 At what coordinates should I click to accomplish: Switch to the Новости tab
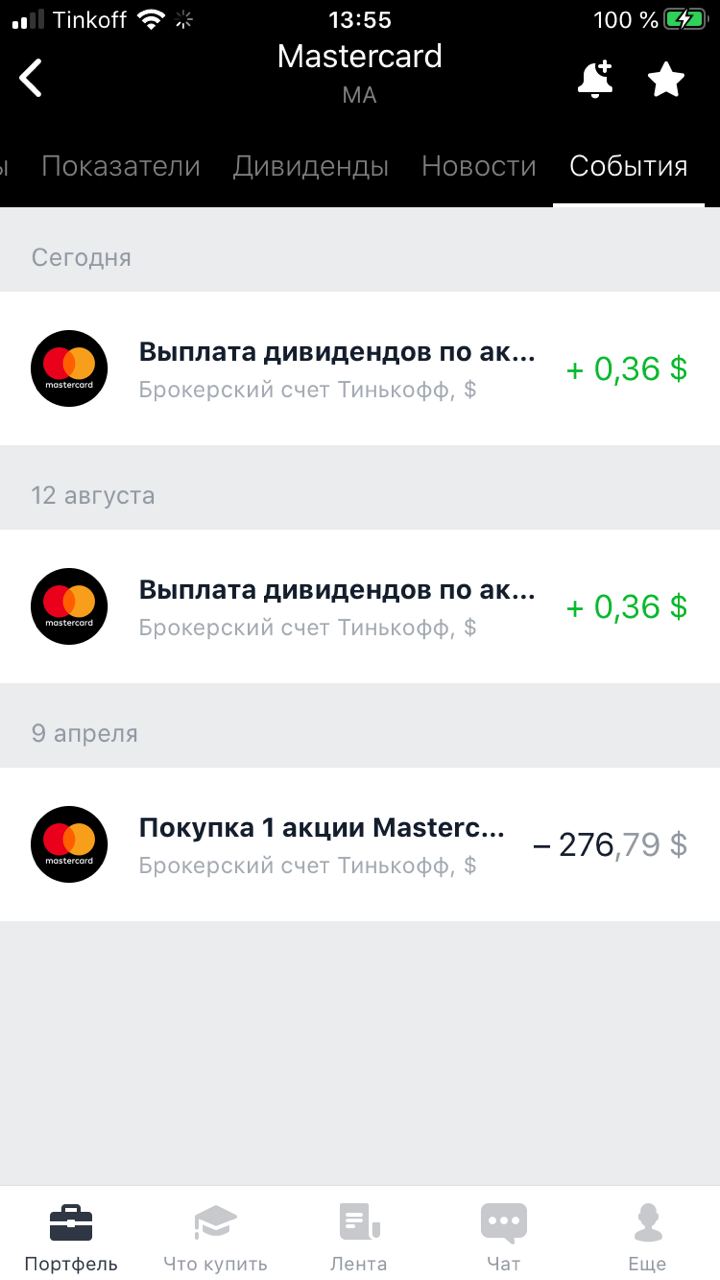[x=479, y=166]
